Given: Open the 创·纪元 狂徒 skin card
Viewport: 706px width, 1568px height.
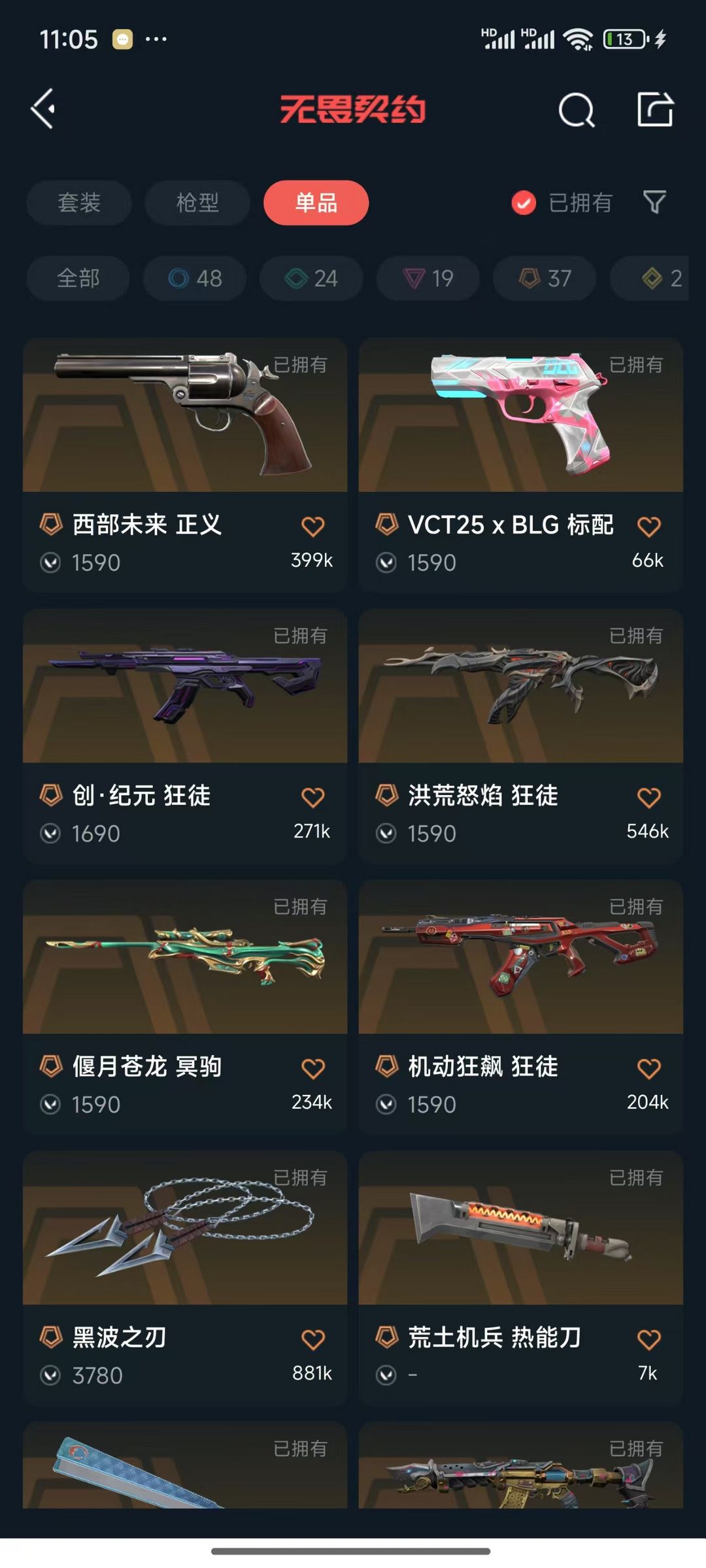Looking at the screenshot, I should tap(185, 736).
